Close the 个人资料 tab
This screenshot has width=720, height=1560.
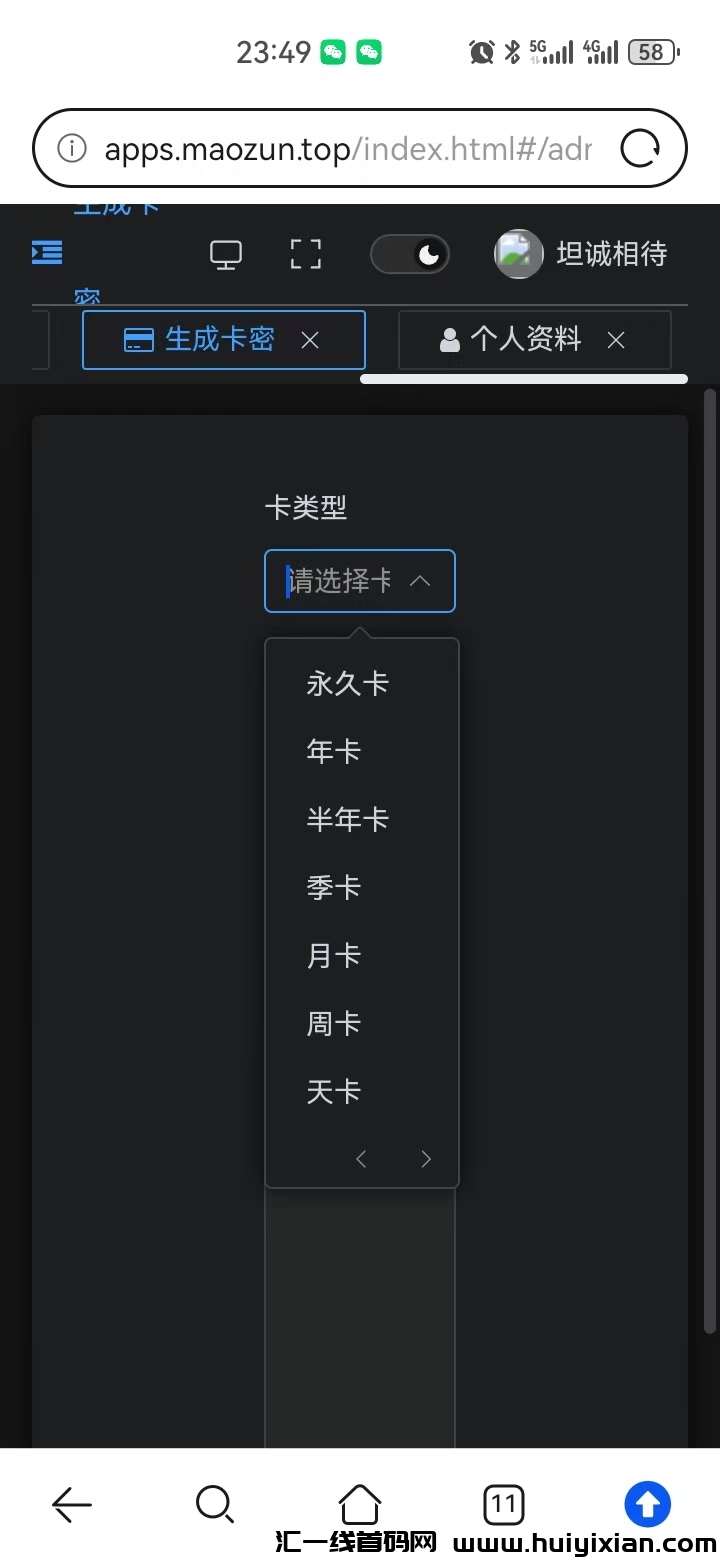pos(616,341)
